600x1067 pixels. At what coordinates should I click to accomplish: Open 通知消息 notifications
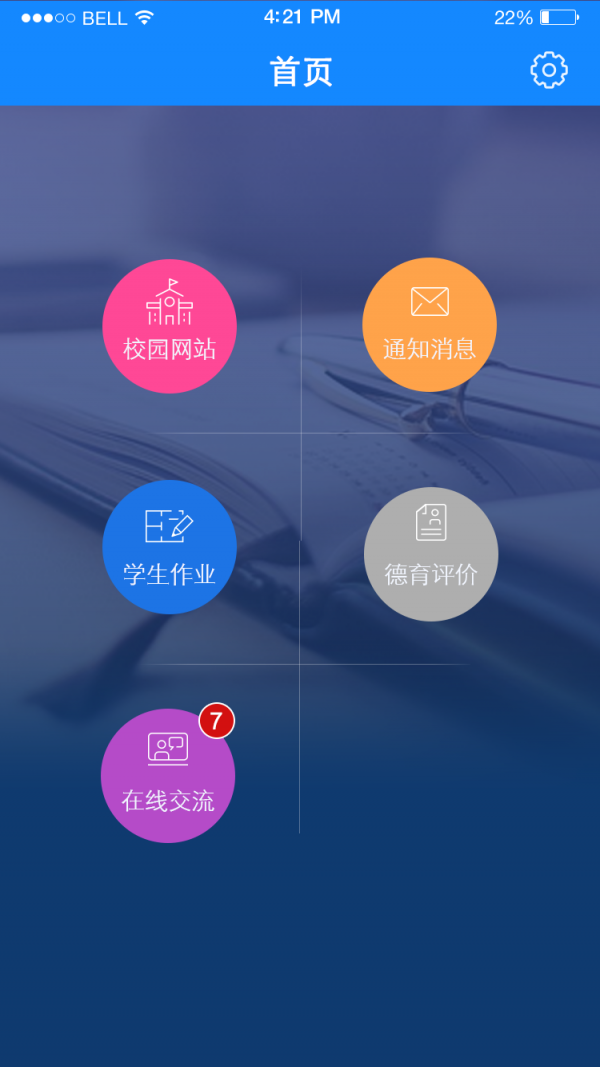(429, 326)
